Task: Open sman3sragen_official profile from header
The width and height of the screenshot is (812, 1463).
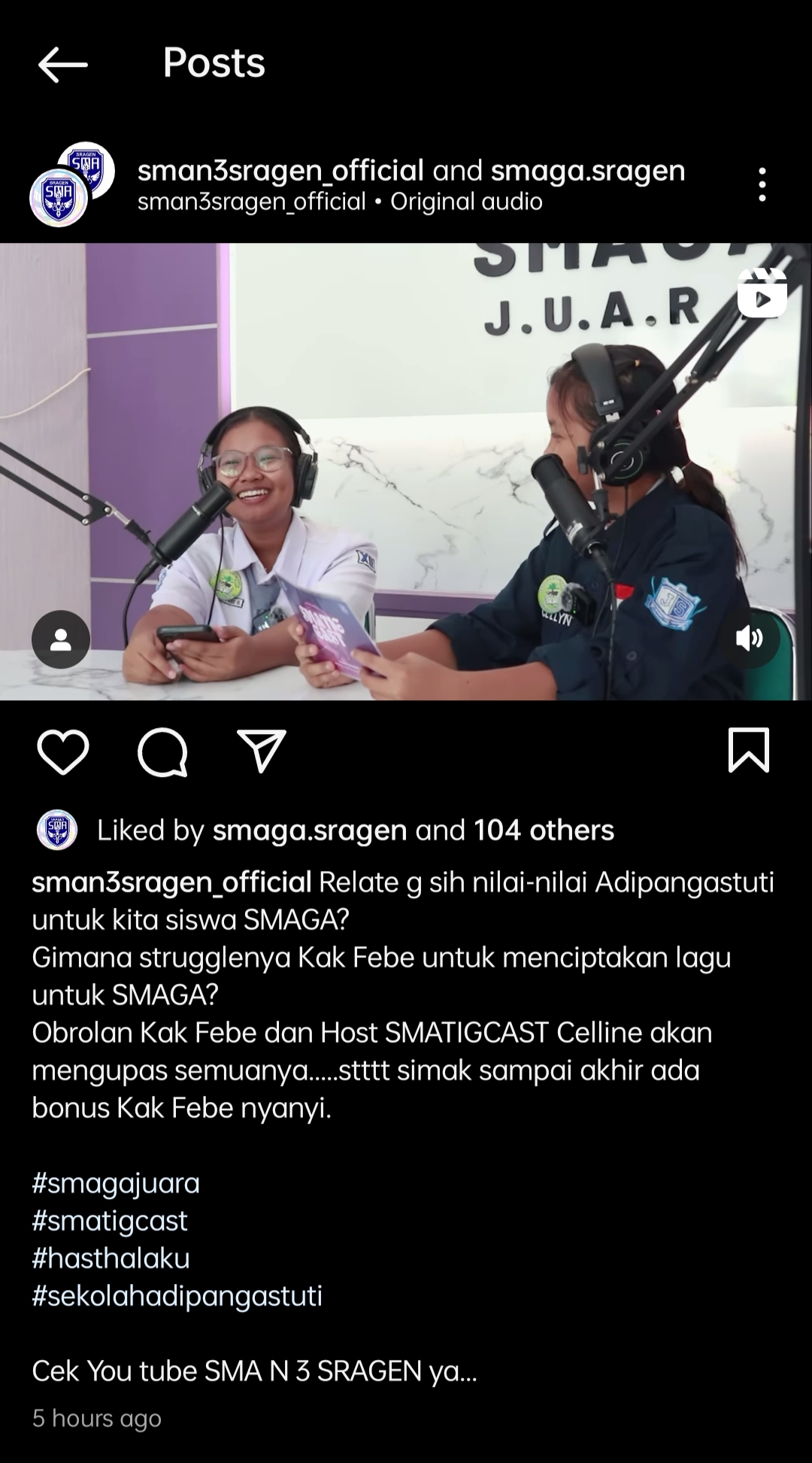Action: click(280, 171)
